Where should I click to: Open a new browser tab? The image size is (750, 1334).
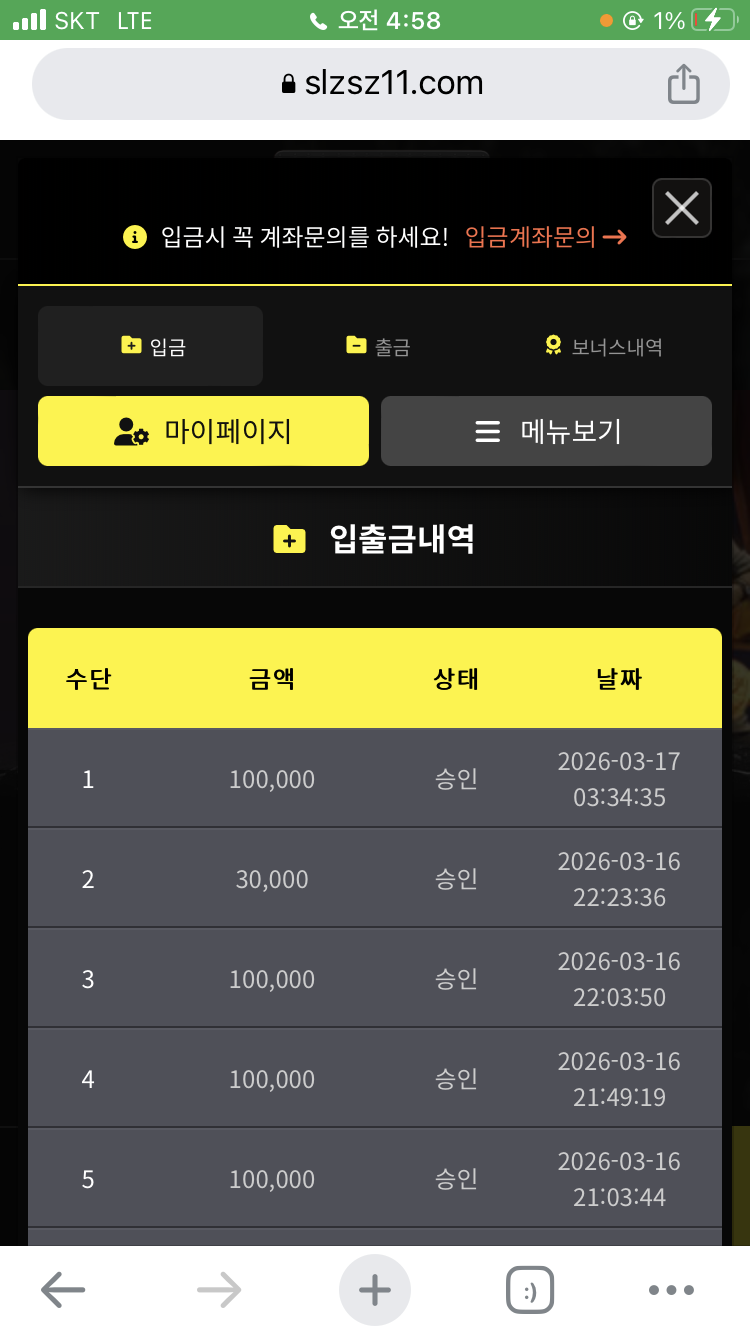[x=375, y=1290]
